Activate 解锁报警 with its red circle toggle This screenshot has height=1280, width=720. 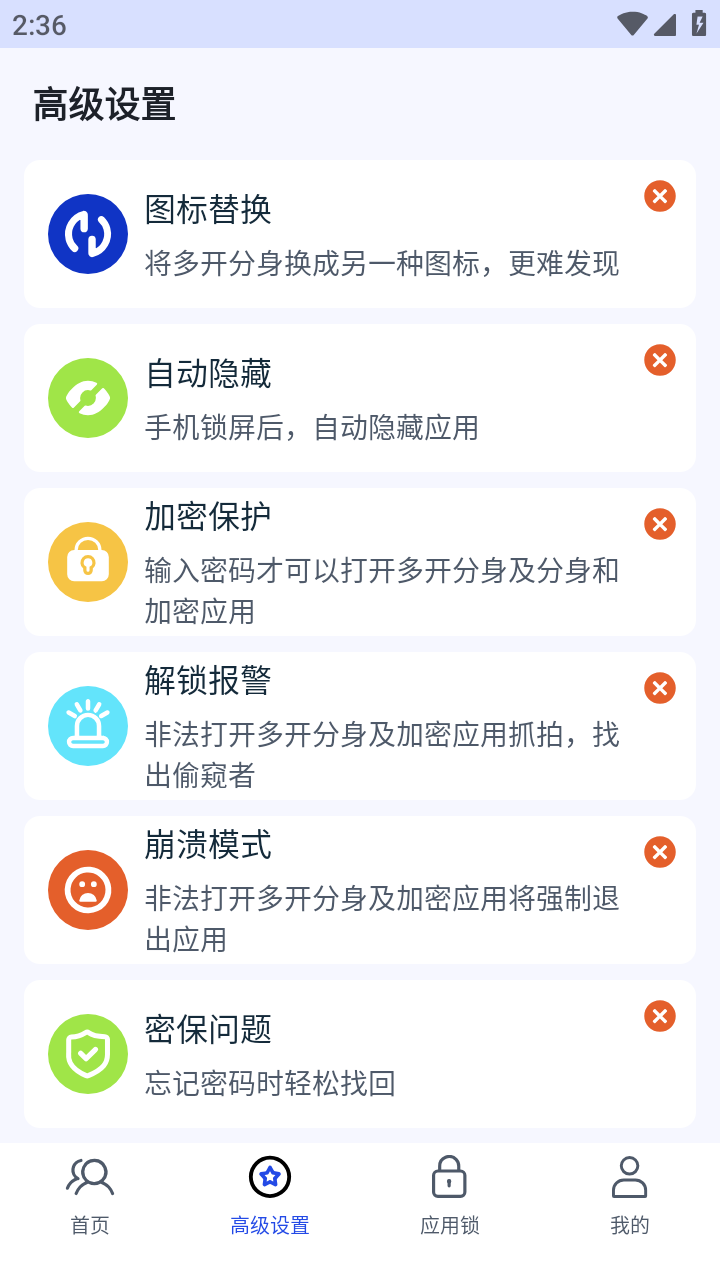point(659,688)
